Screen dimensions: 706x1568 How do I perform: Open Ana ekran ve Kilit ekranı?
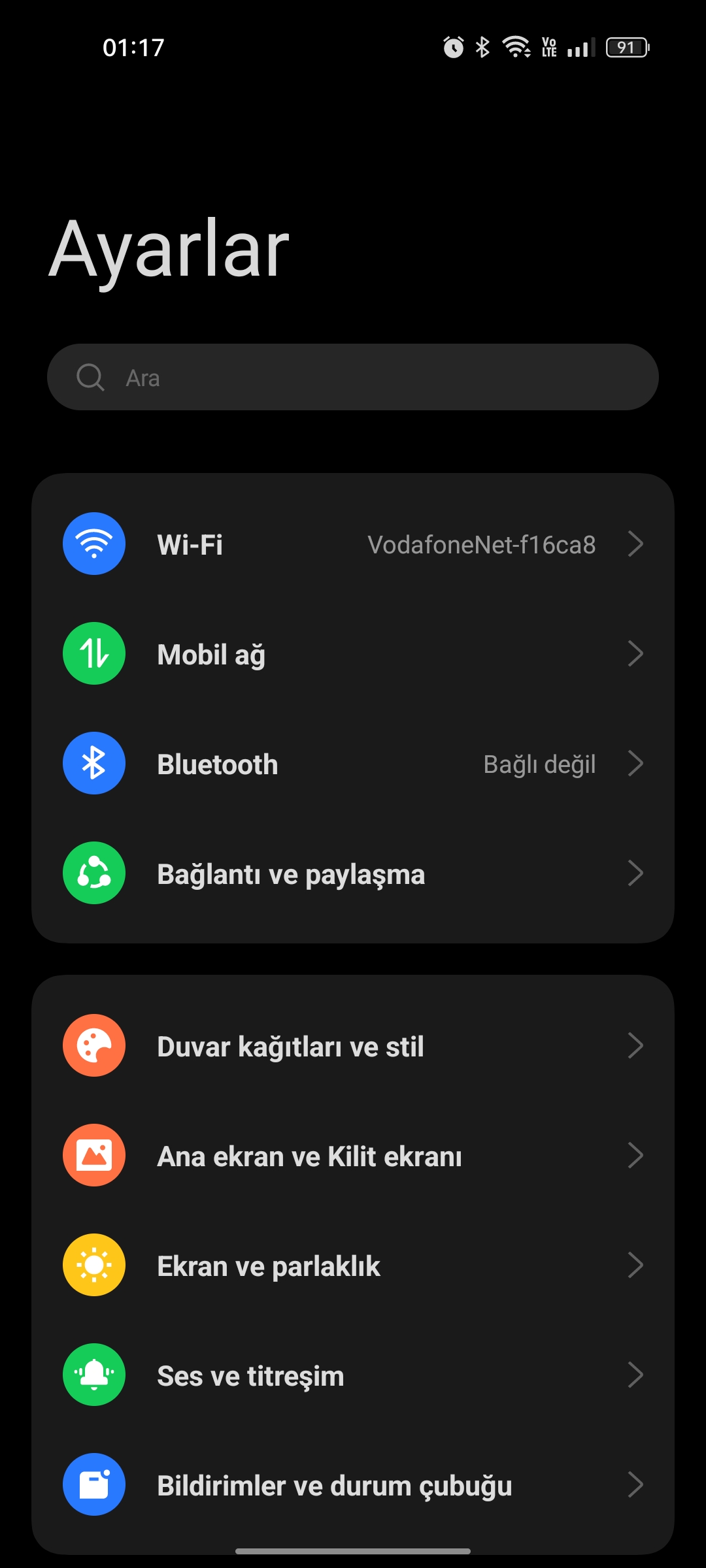(x=353, y=1156)
